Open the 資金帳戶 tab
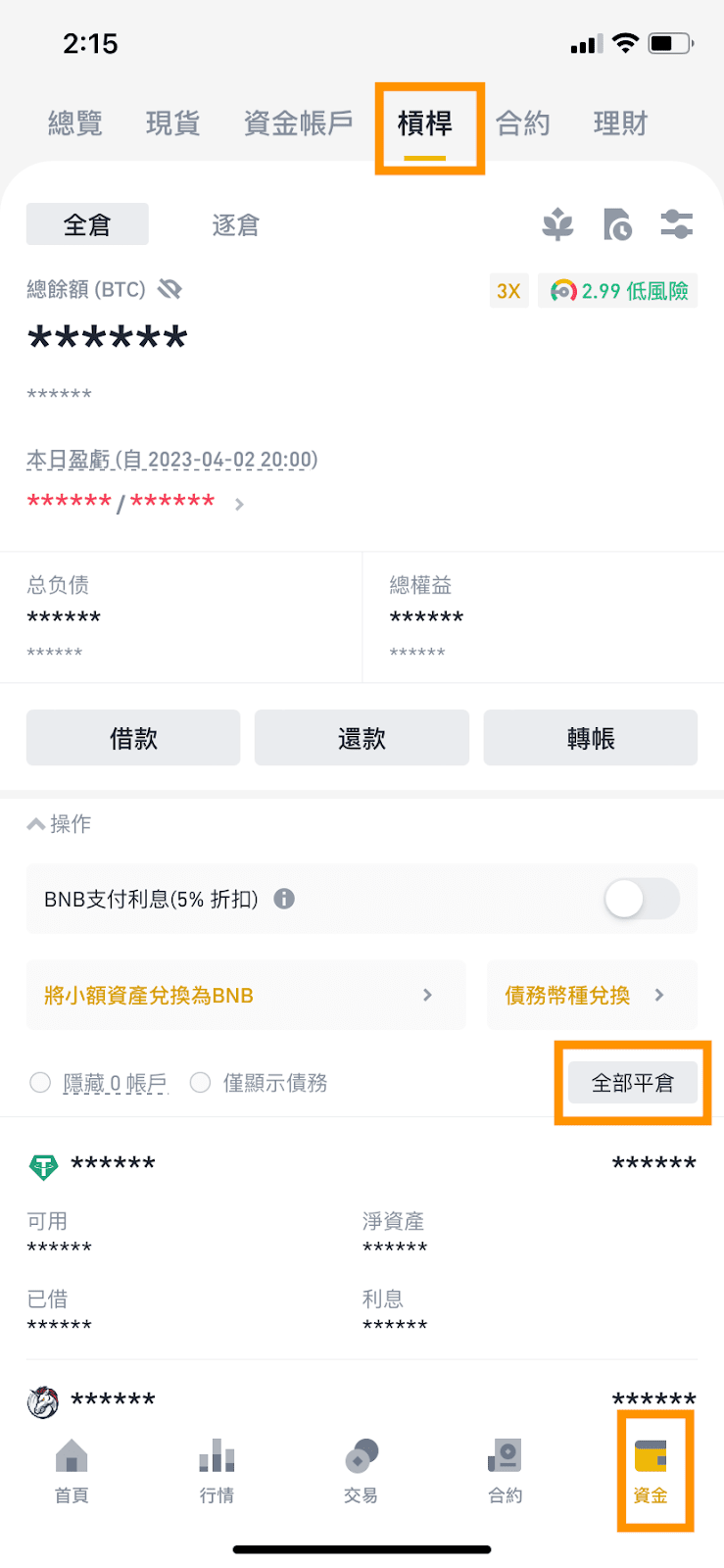 coord(299,123)
